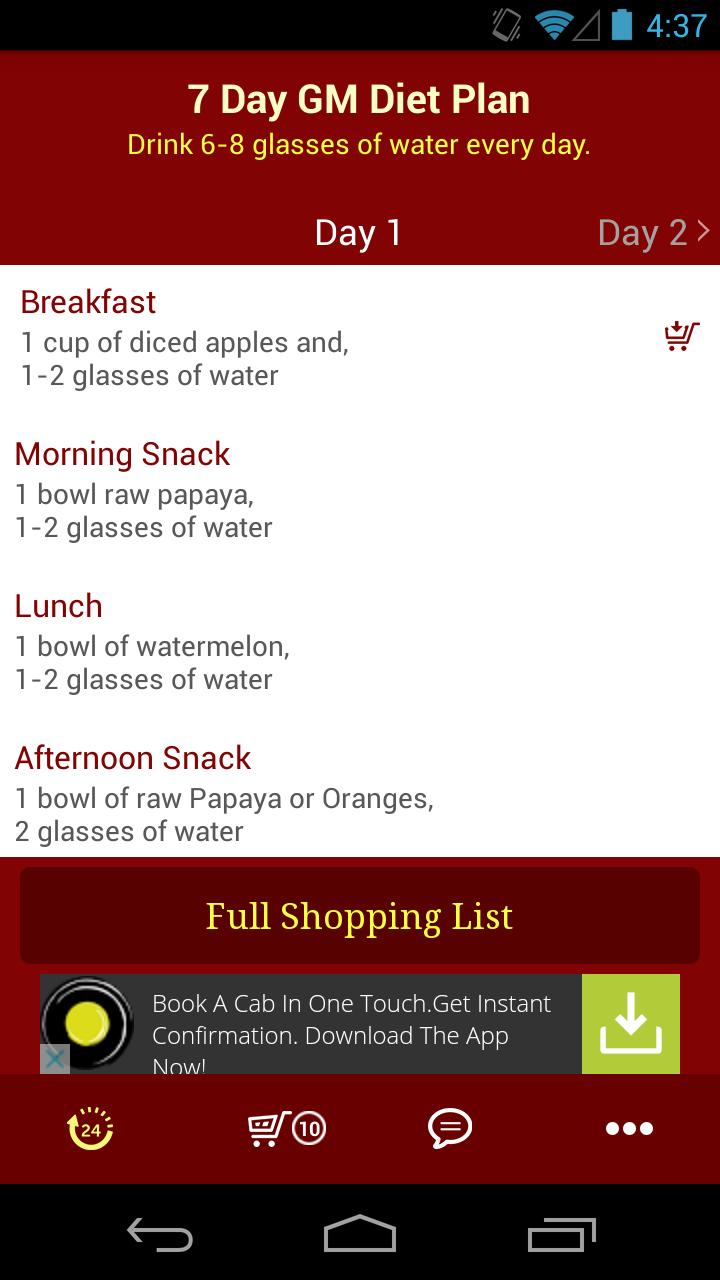The height and width of the screenshot is (1280, 720).
Task: Tap the Android back navigation icon
Action: pos(160,1235)
